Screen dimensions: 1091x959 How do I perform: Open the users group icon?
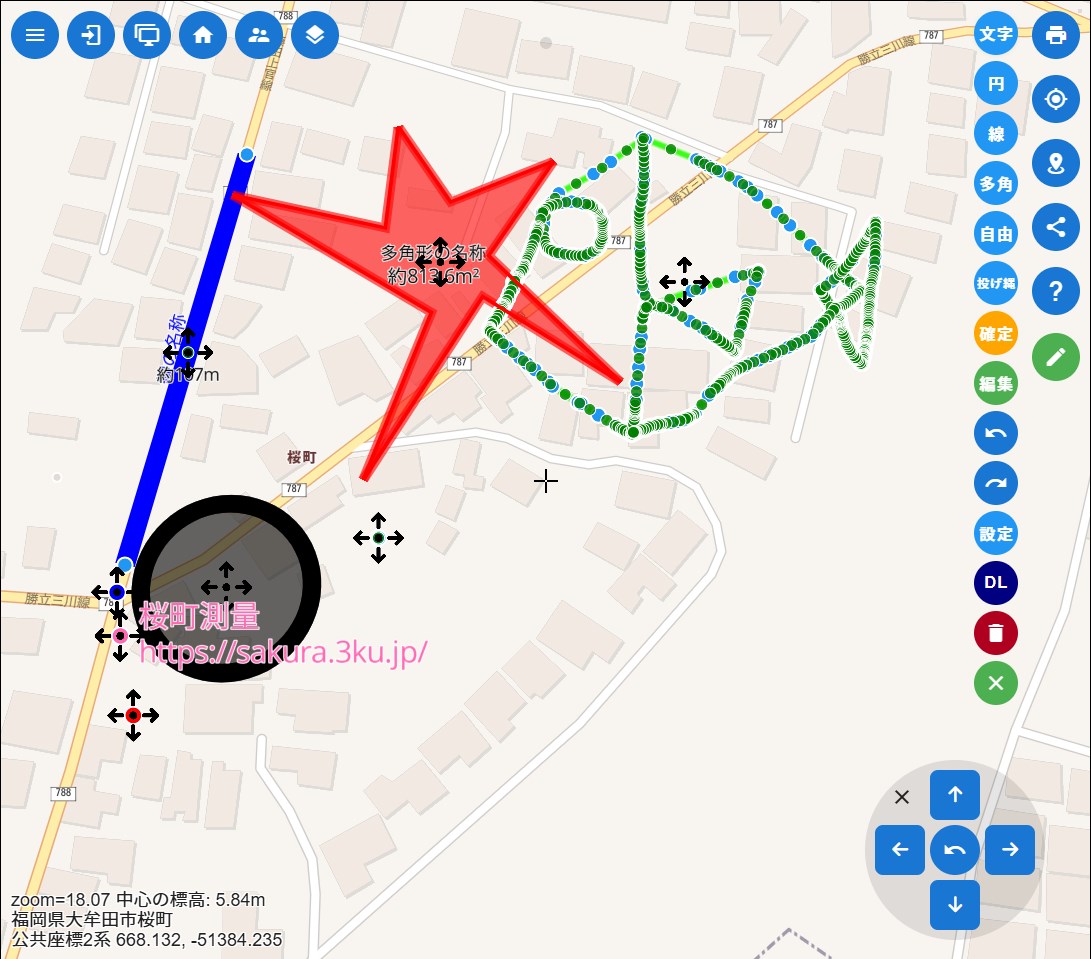coord(259,35)
